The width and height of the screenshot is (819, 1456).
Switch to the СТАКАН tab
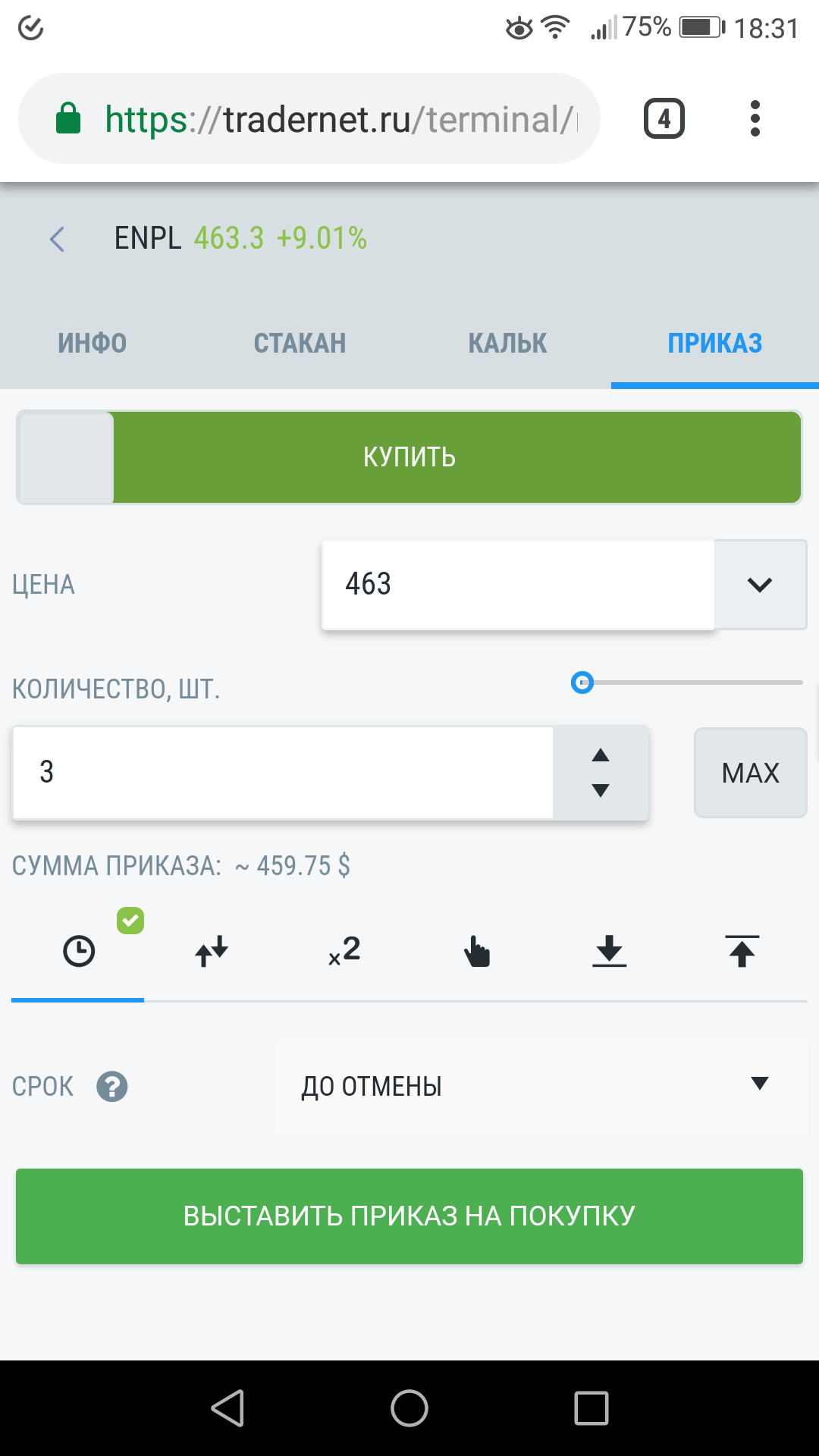[300, 343]
